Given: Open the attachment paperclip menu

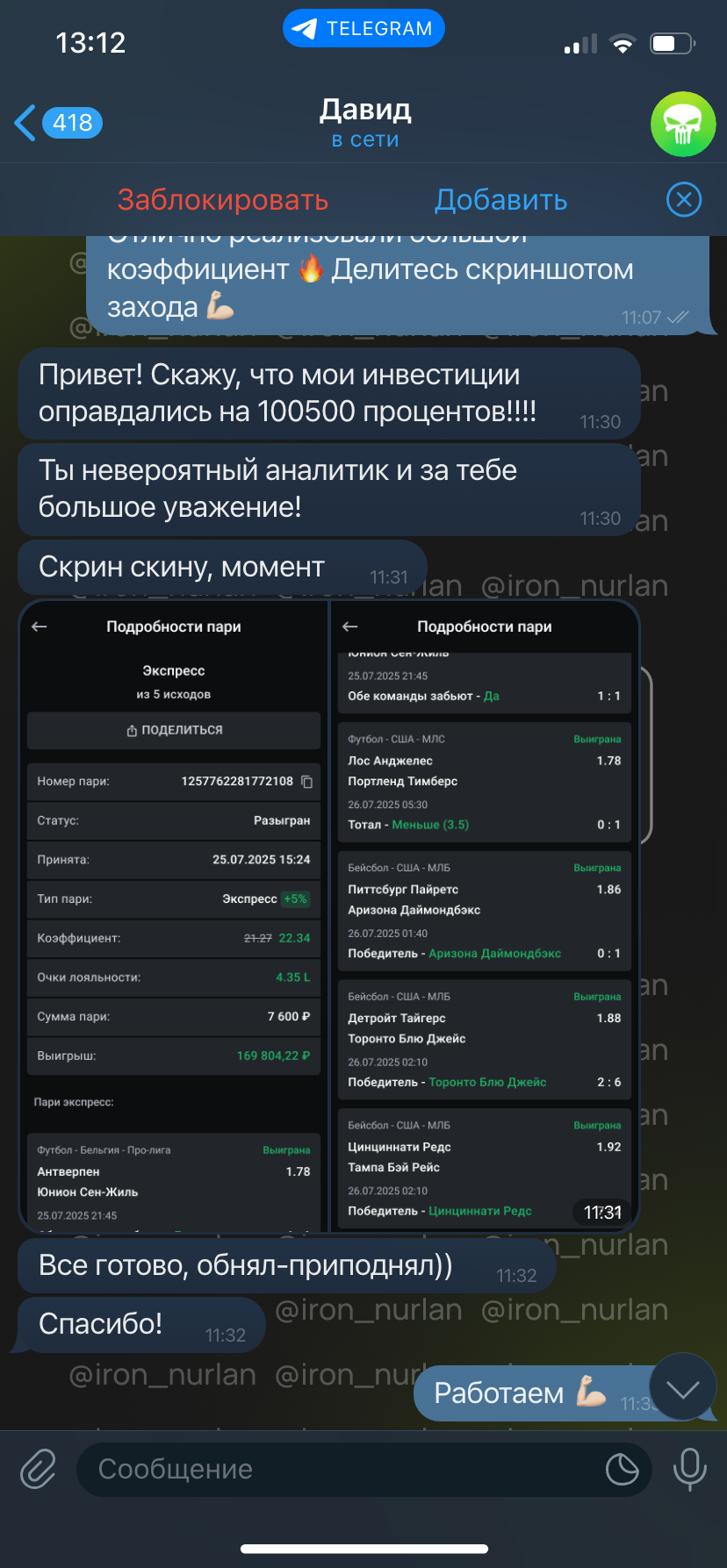Looking at the screenshot, I should pyautogui.click(x=39, y=1469).
